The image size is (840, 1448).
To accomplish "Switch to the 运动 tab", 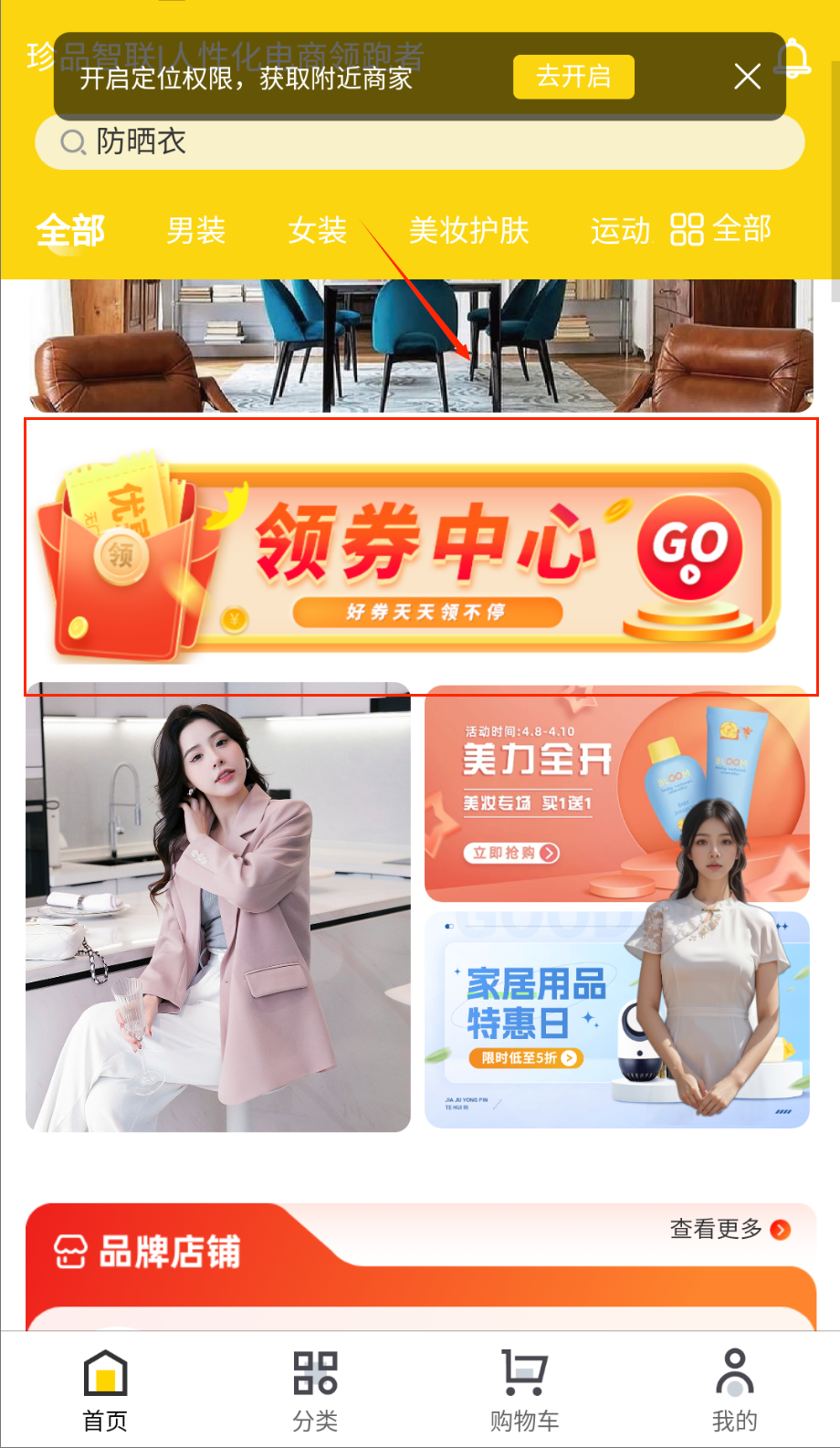I will click(620, 230).
